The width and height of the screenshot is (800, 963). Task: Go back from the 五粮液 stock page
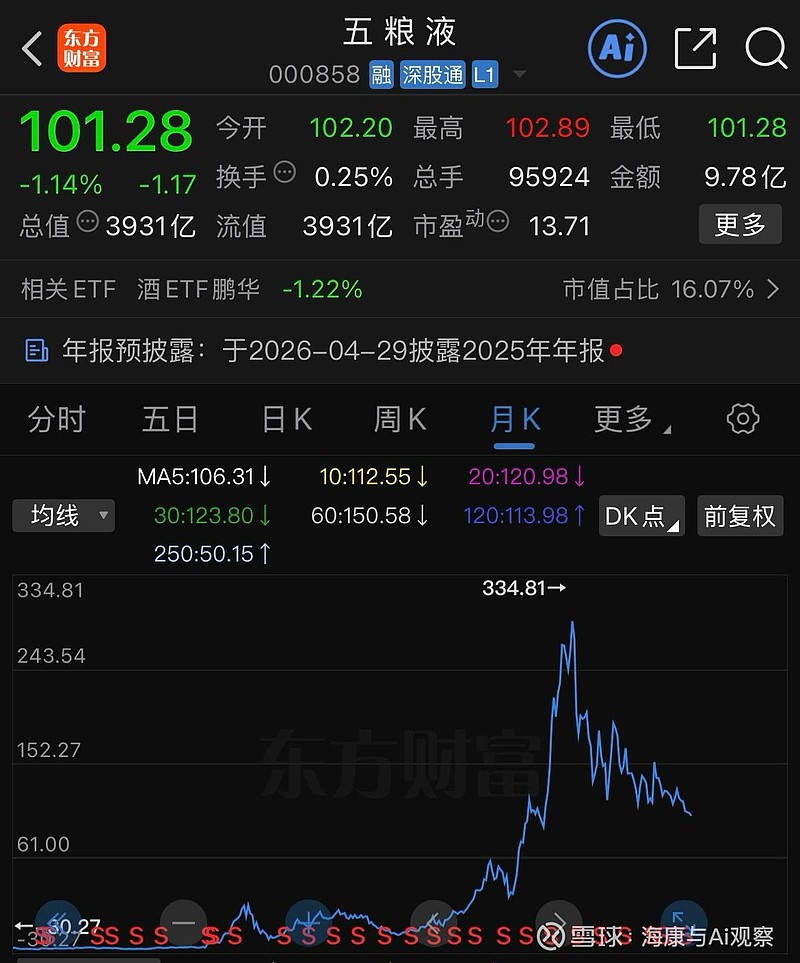click(x=32, y=48)
